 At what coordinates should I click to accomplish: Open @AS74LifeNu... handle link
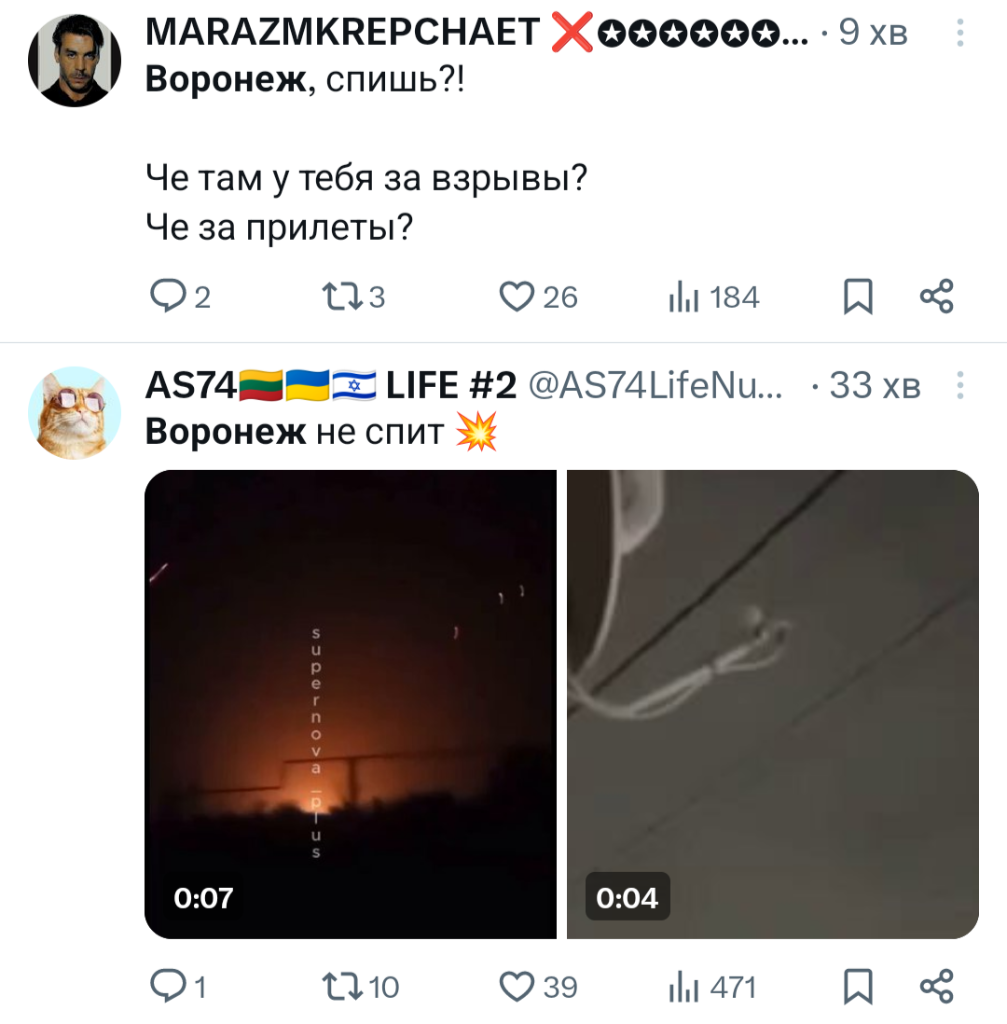pyautogui.click(x=658, y=386)
